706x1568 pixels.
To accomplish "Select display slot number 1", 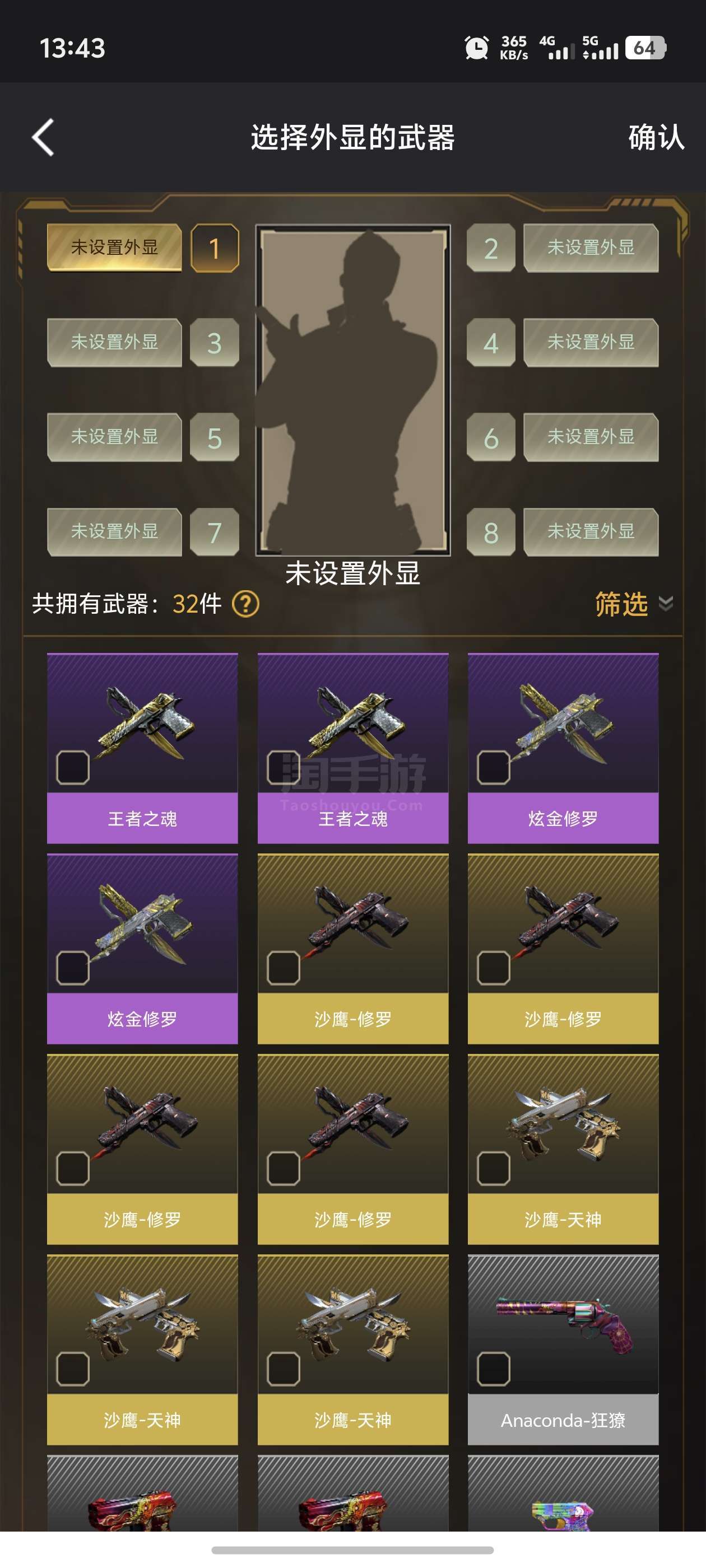I will (215, 248).
